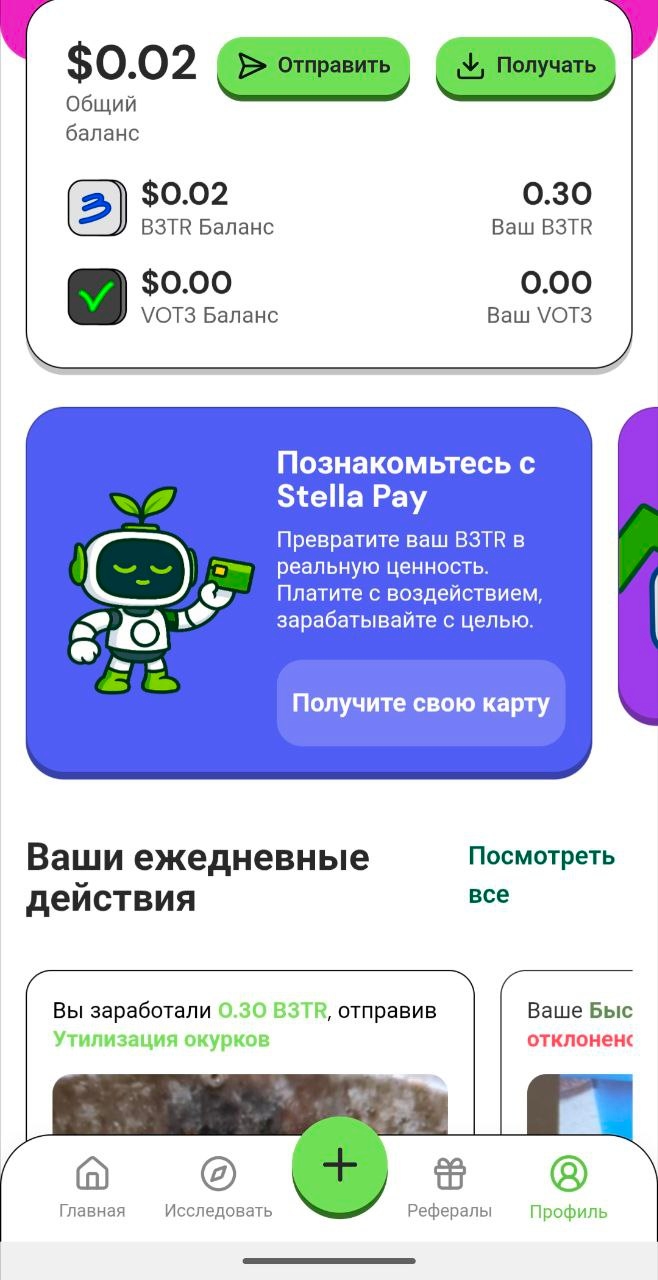
Task: Open the Посмотреть все link
Action: (x=541, y=875)
